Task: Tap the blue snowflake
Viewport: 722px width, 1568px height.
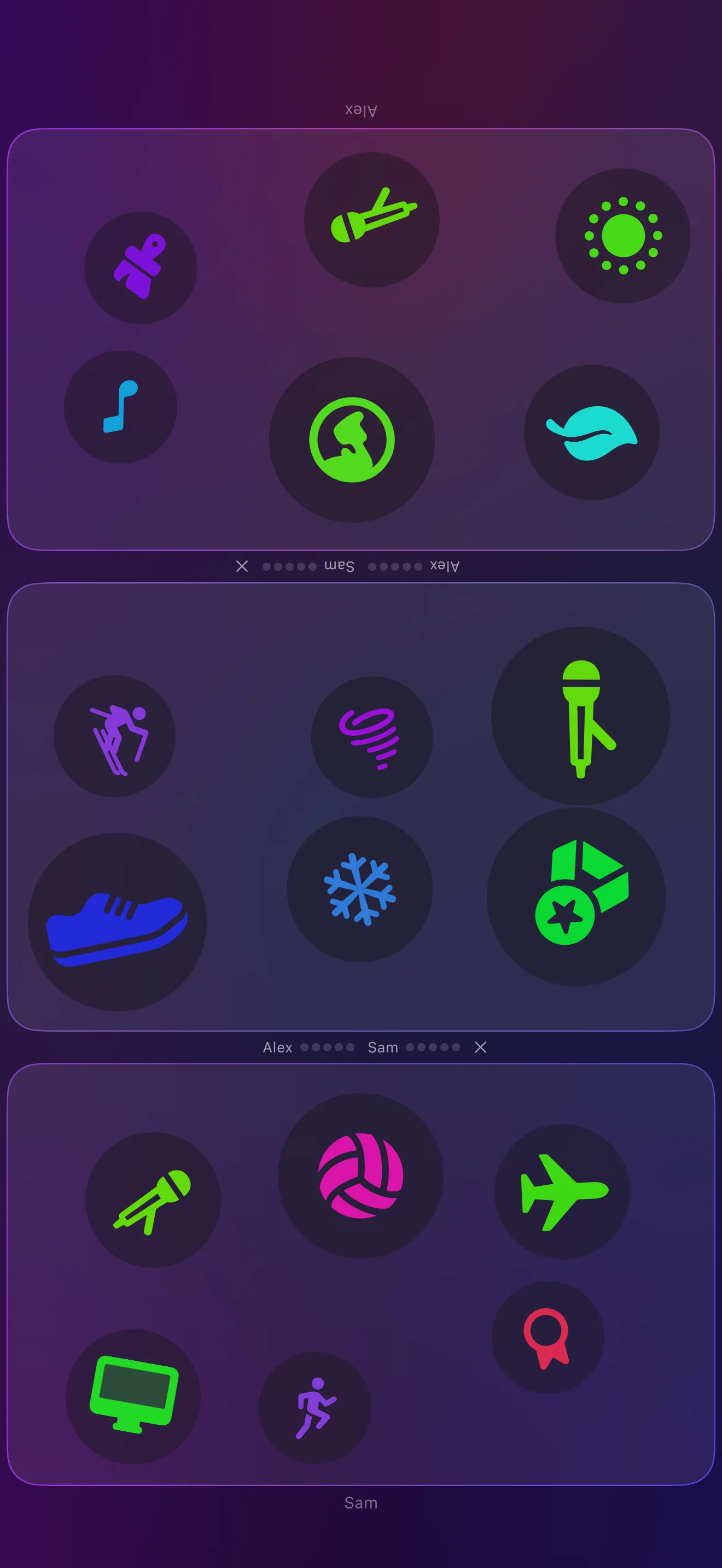Action: tap(360, 888)
